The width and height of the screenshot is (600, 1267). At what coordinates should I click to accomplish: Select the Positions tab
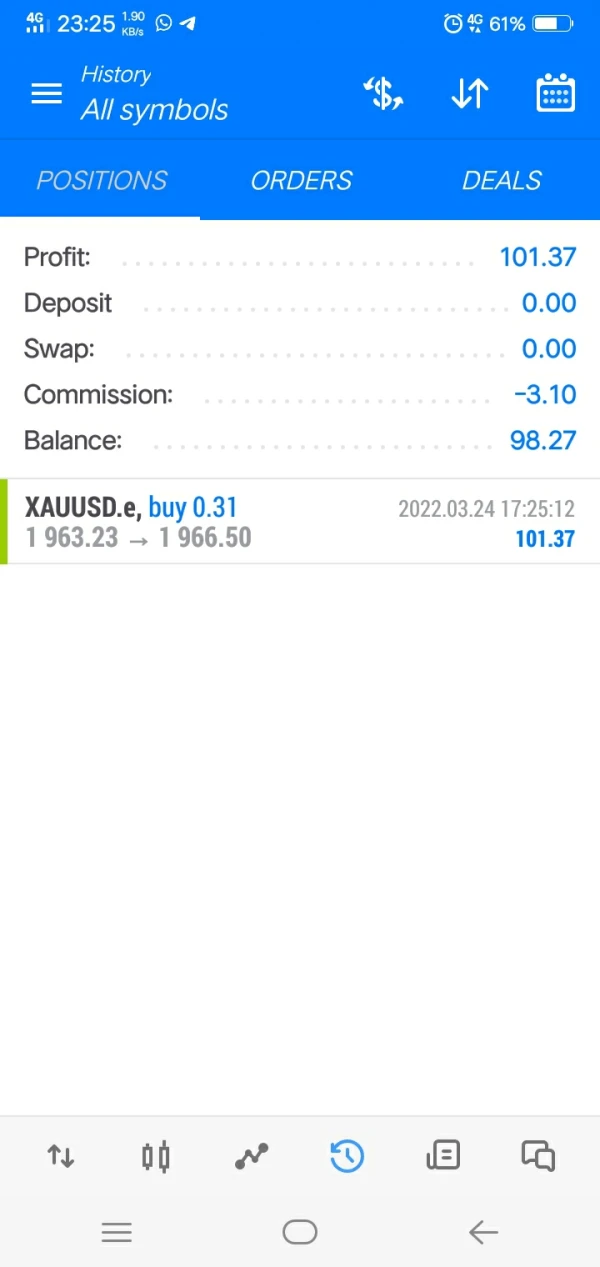[x=101, y=180]
